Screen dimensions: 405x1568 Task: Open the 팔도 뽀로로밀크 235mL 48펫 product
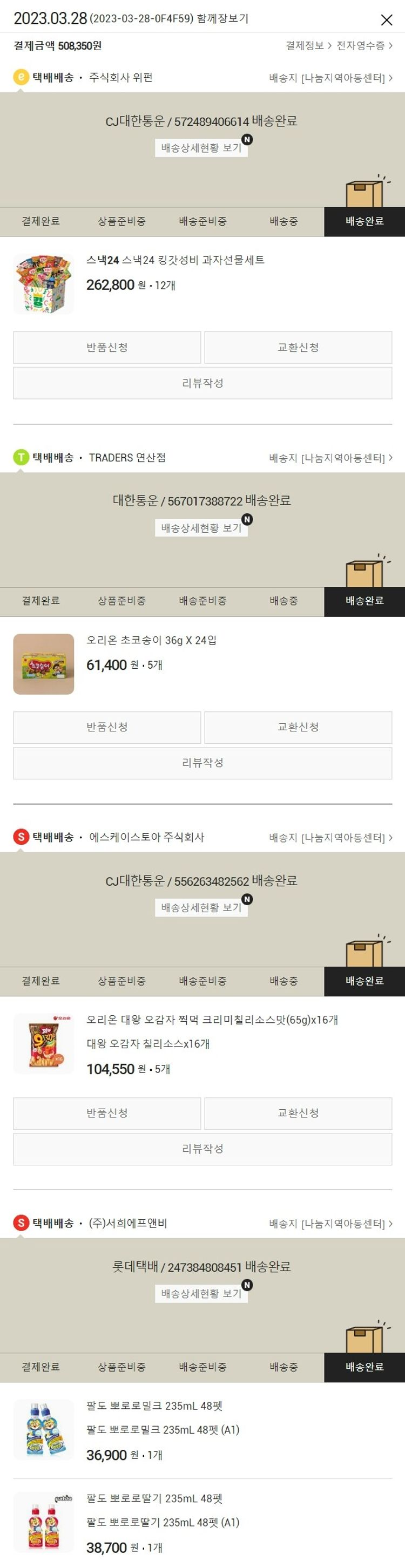point(154,1406)
